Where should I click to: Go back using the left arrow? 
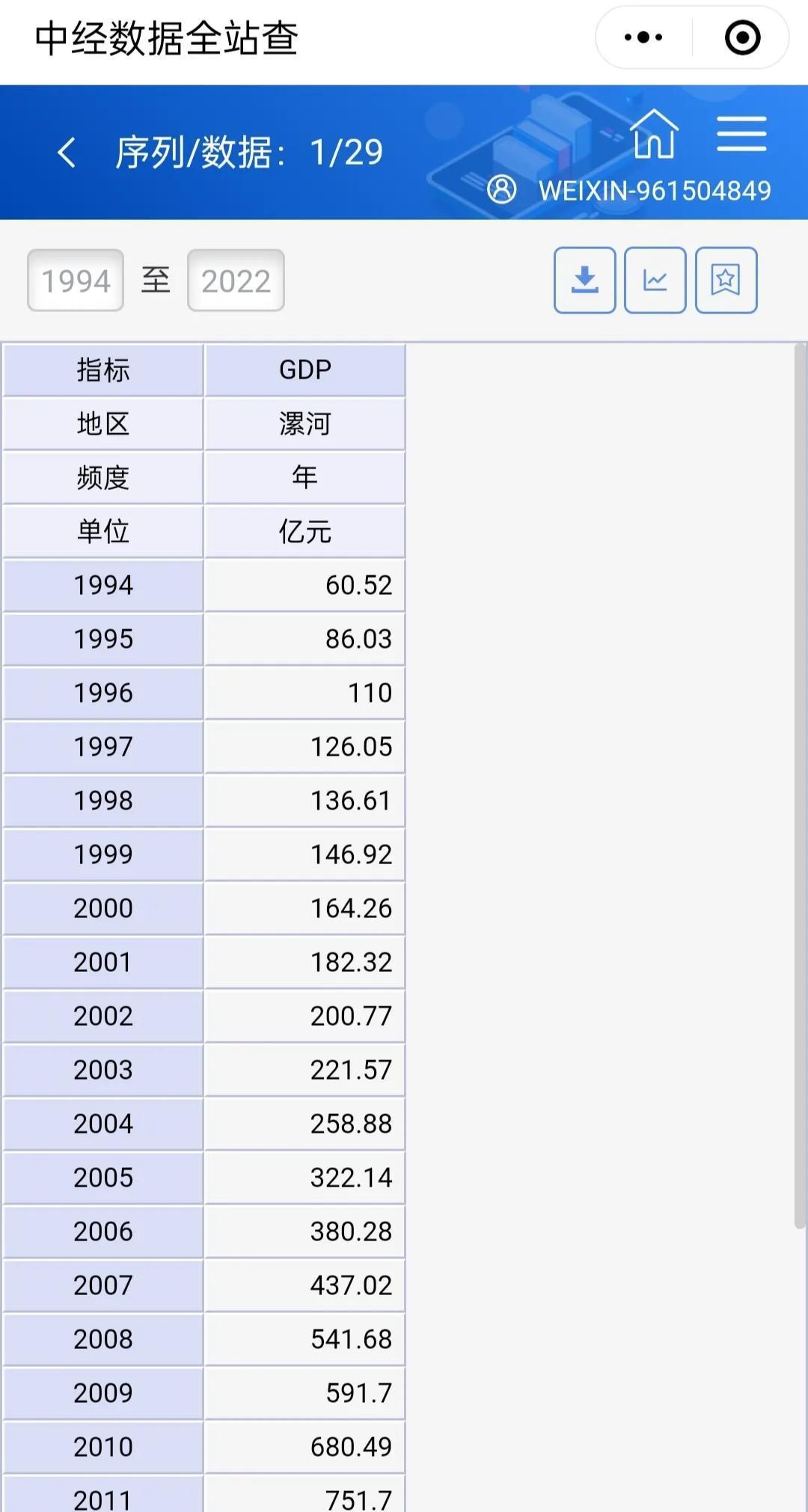67,153
